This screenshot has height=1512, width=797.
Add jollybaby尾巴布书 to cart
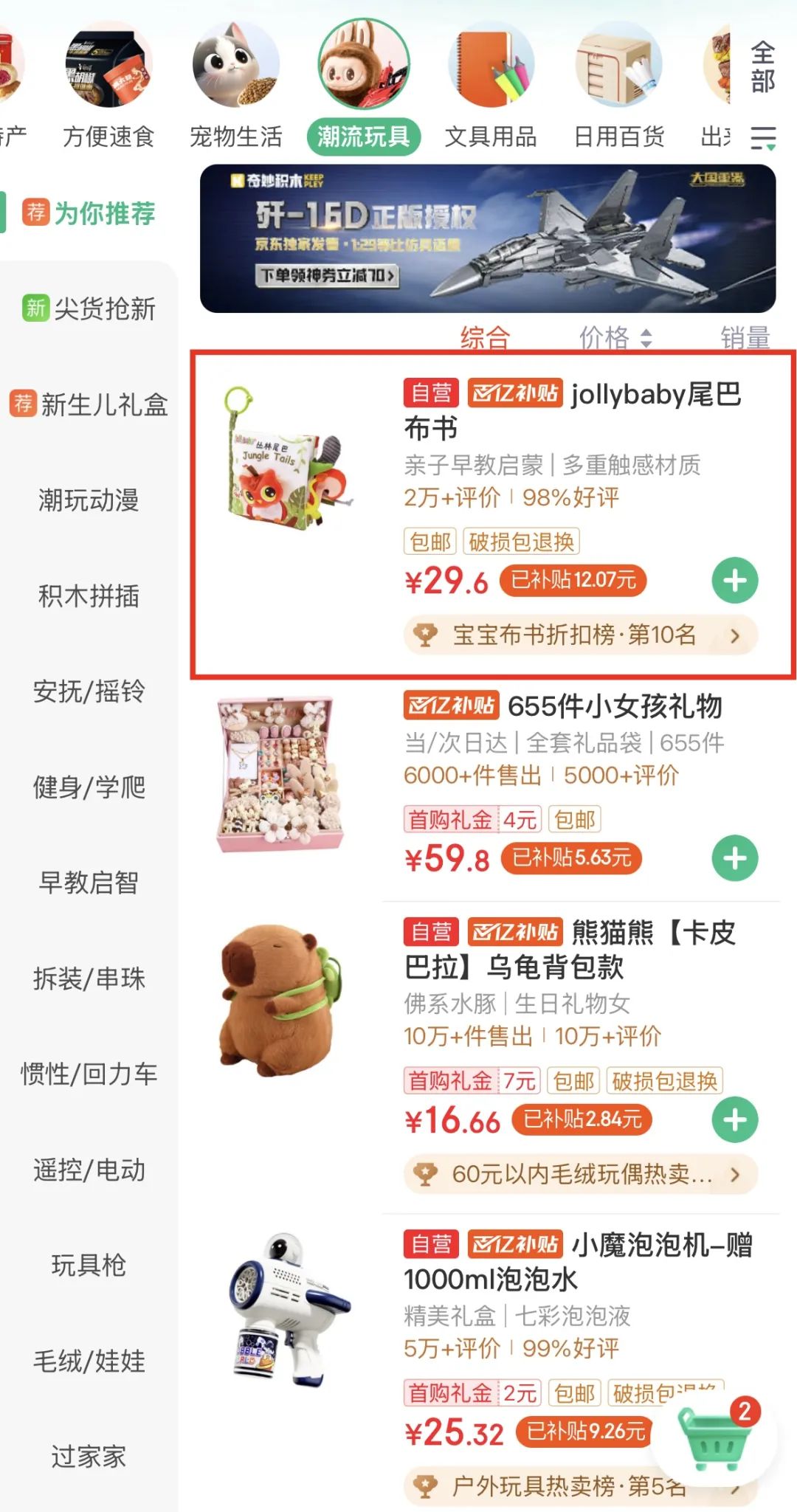[734, 581]
